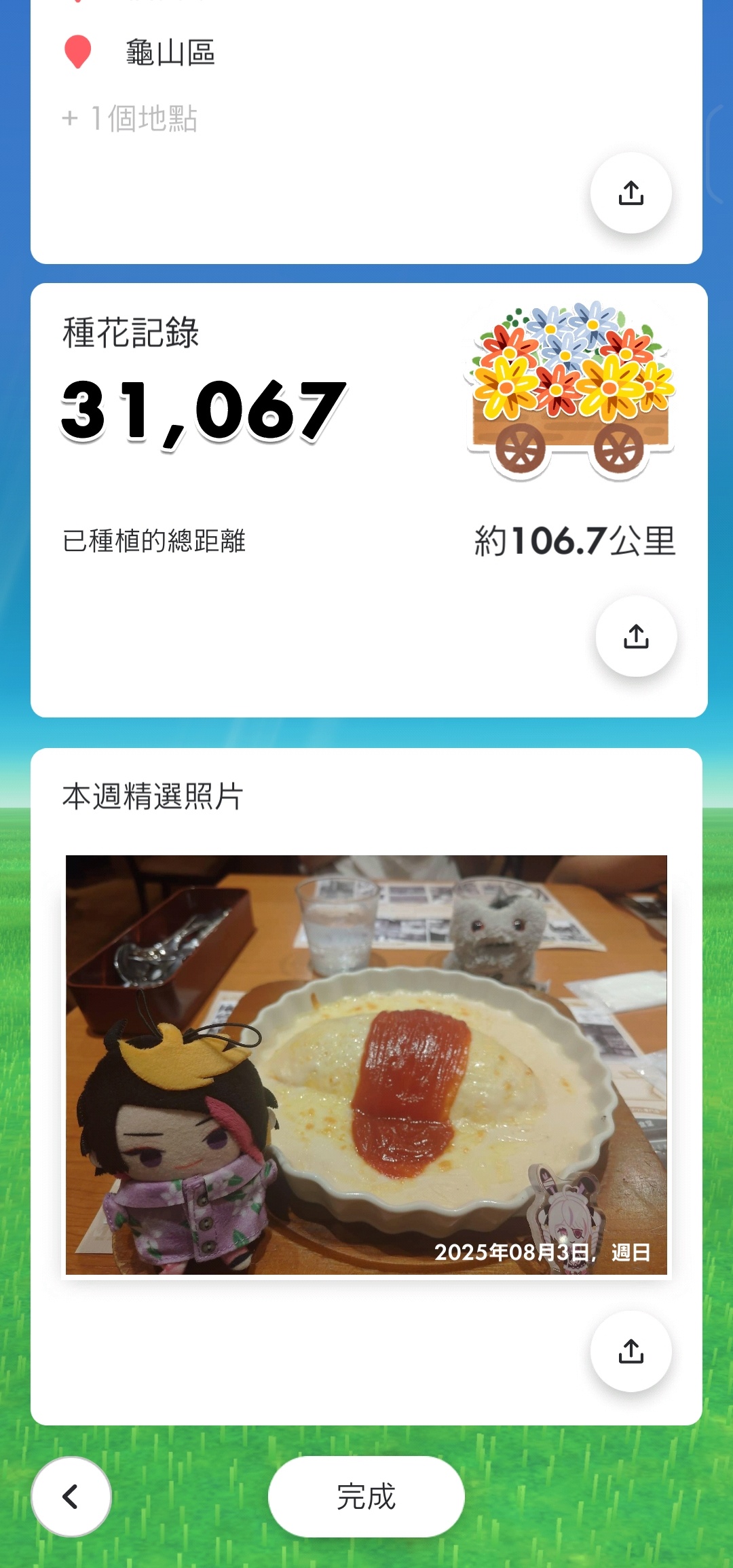
Task: Share the 本週精選照片 card
Action: tap(631, 1351)
